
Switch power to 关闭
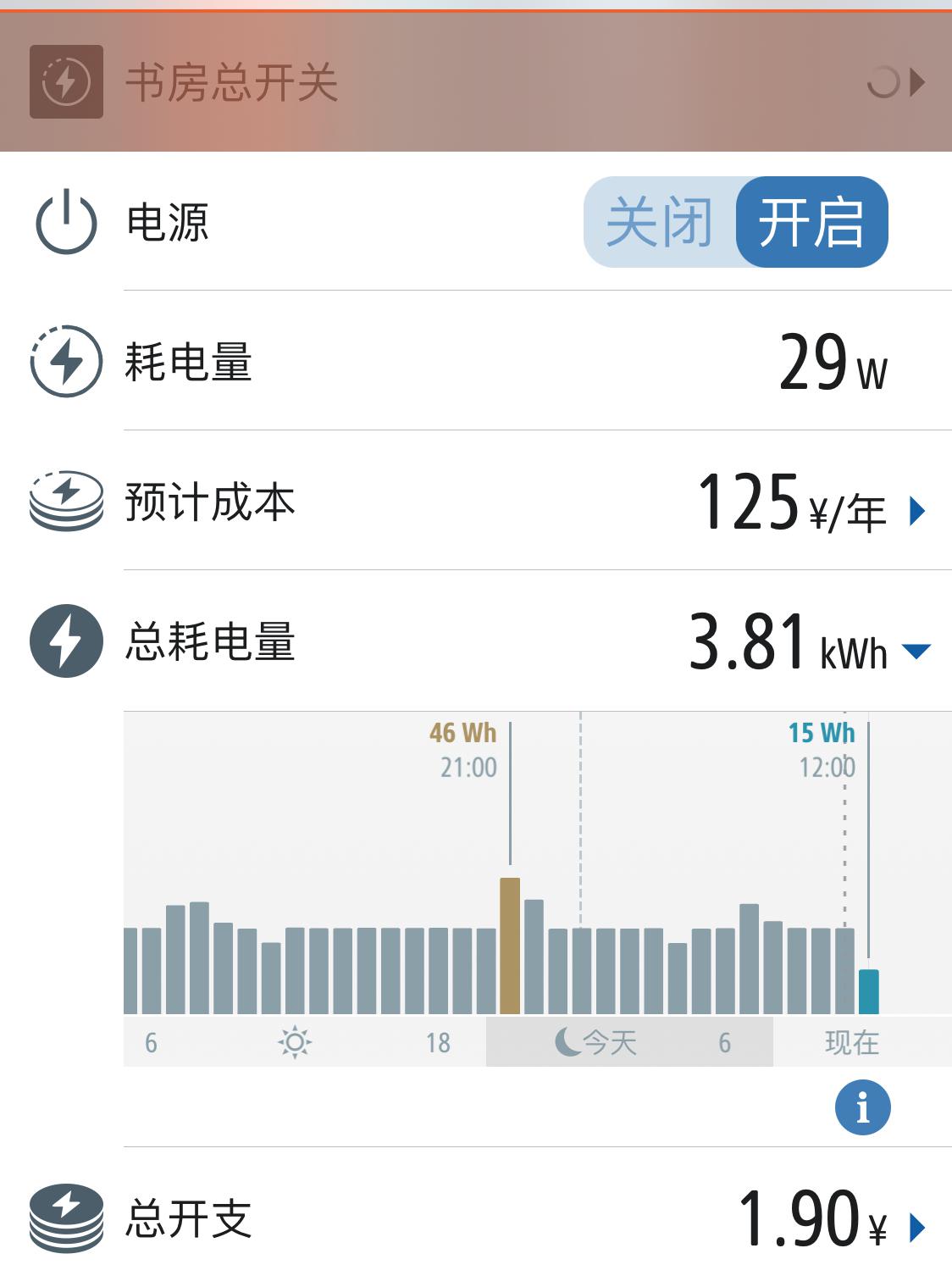tap(659, 222)
